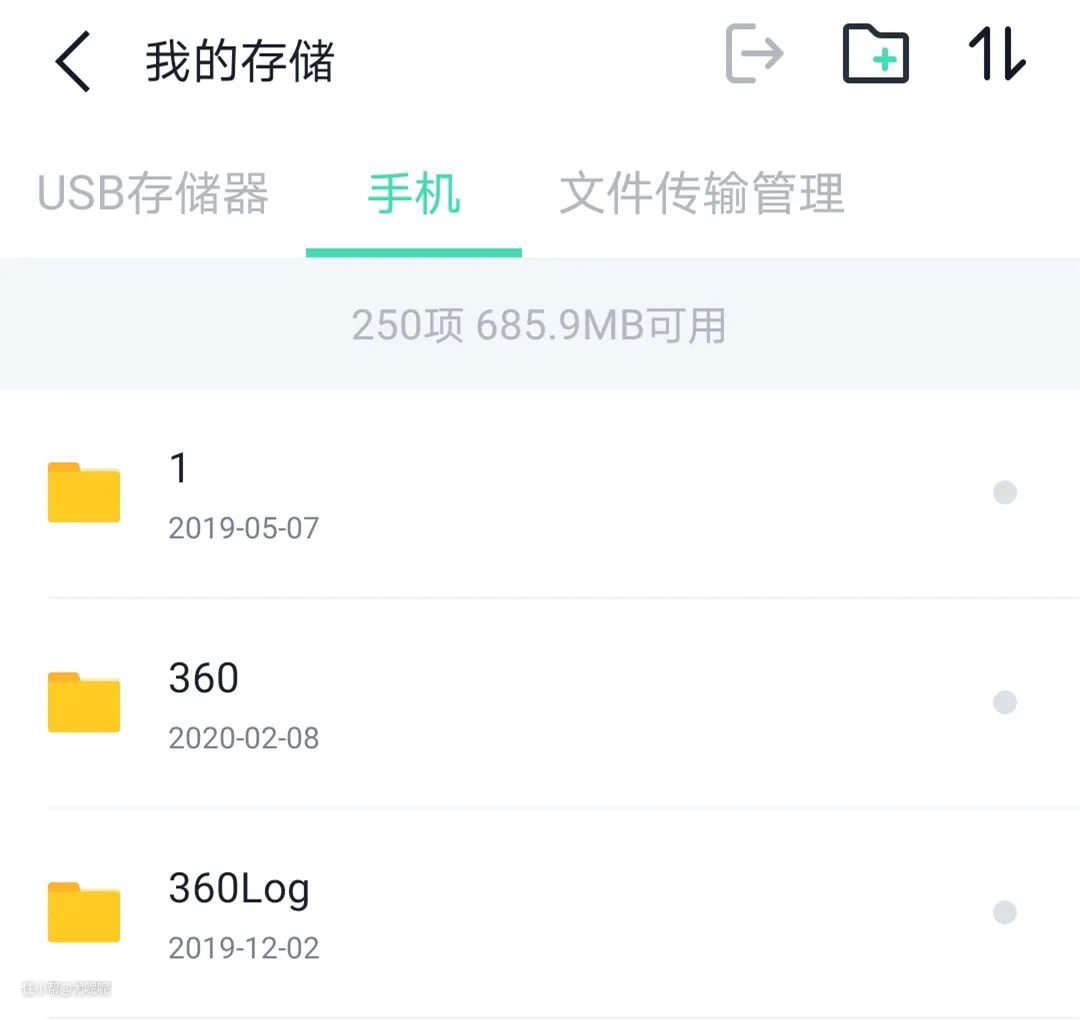The height and width of the screenshot is (1020, 1080).
Task: Open the 360 folder
Action: [400, 704]
